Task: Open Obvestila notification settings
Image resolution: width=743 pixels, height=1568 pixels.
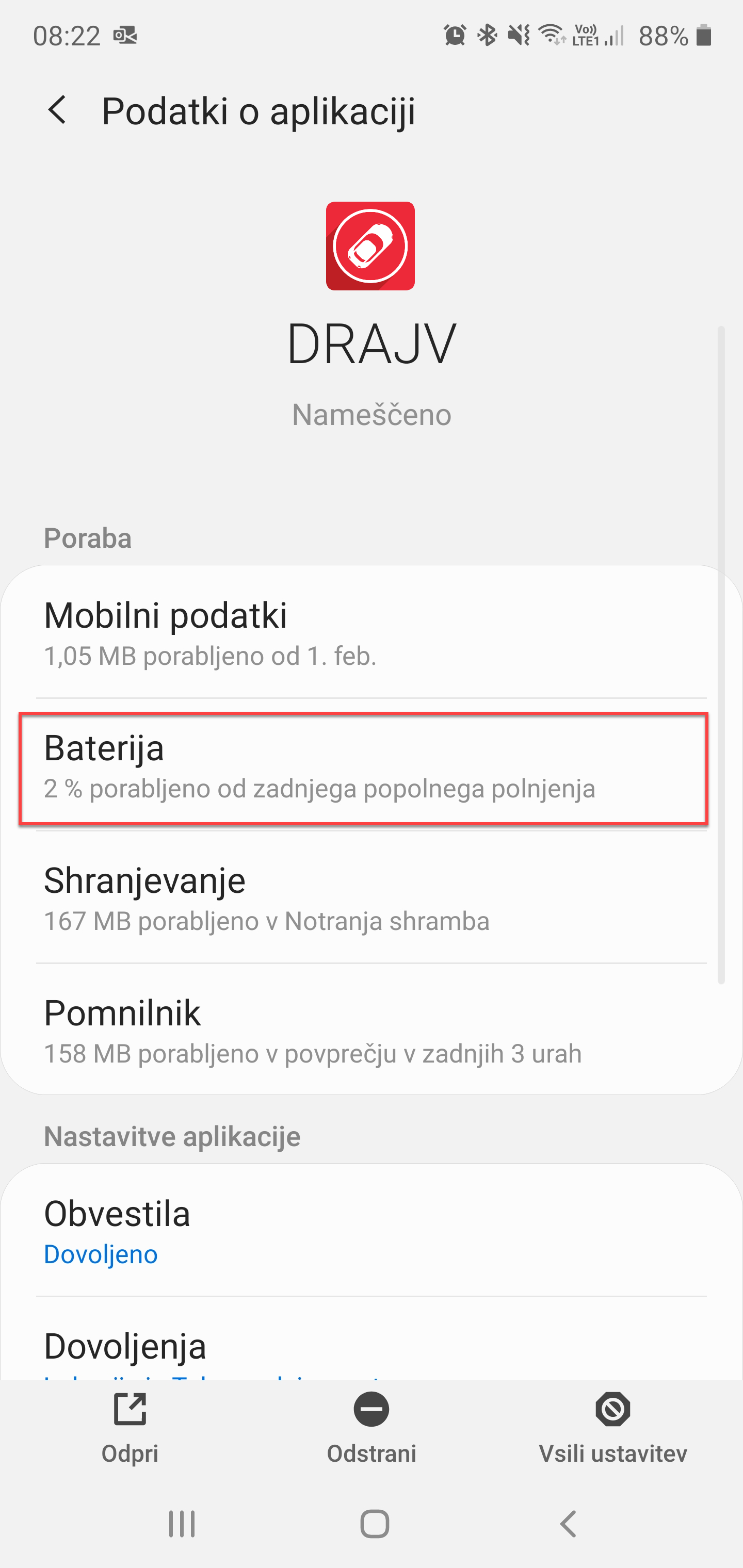Action: coord(372,1230)
